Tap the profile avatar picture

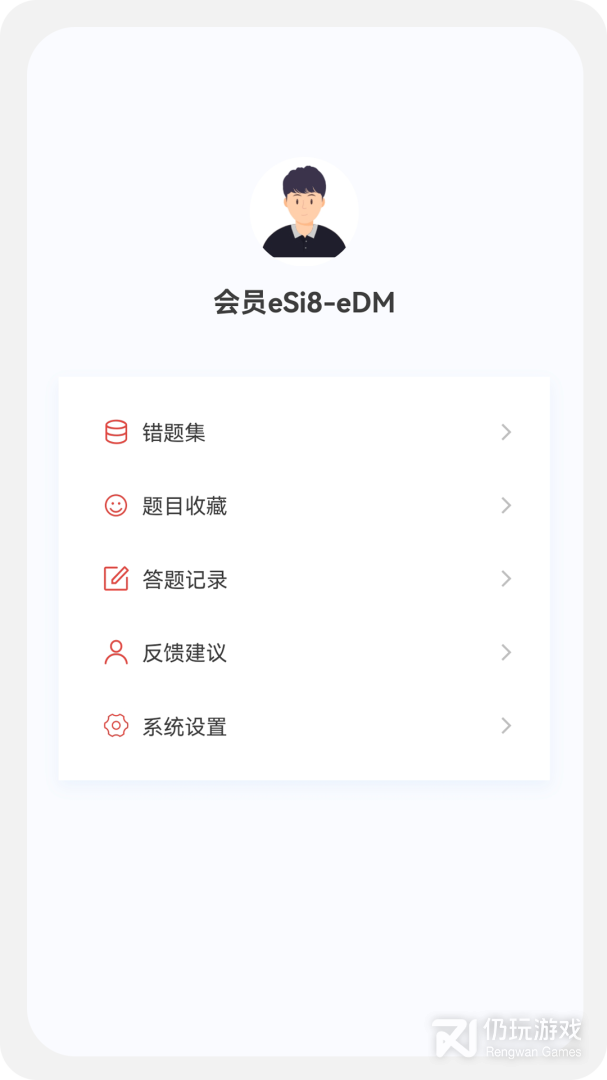[x=304, y=211]
